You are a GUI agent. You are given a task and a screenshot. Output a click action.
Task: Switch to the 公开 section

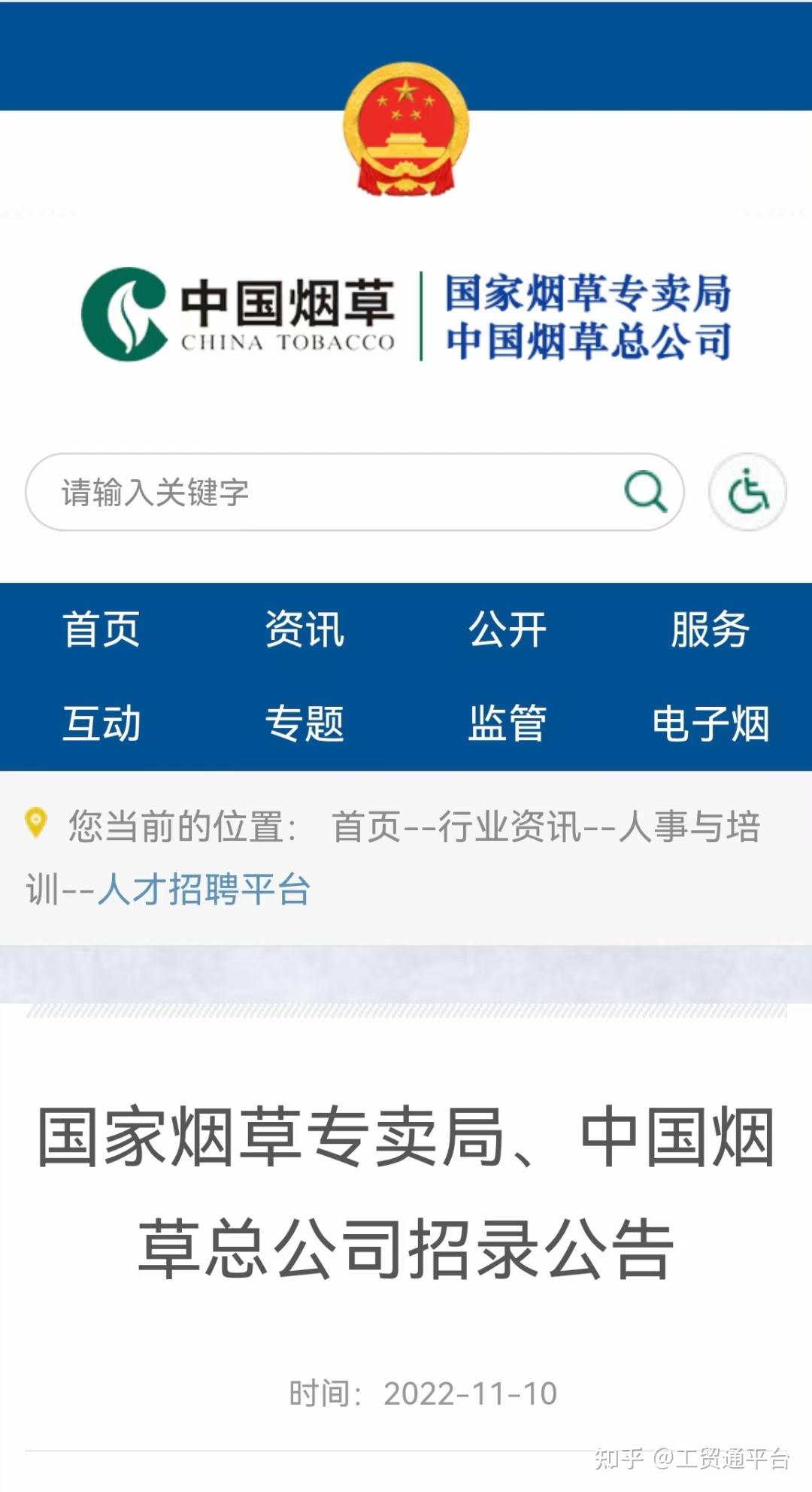(x=507, y=629)
